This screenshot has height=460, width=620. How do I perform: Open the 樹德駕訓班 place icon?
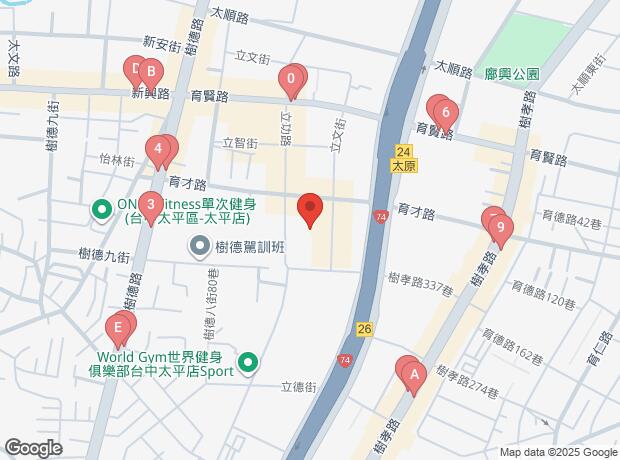(x=199, y=246)
